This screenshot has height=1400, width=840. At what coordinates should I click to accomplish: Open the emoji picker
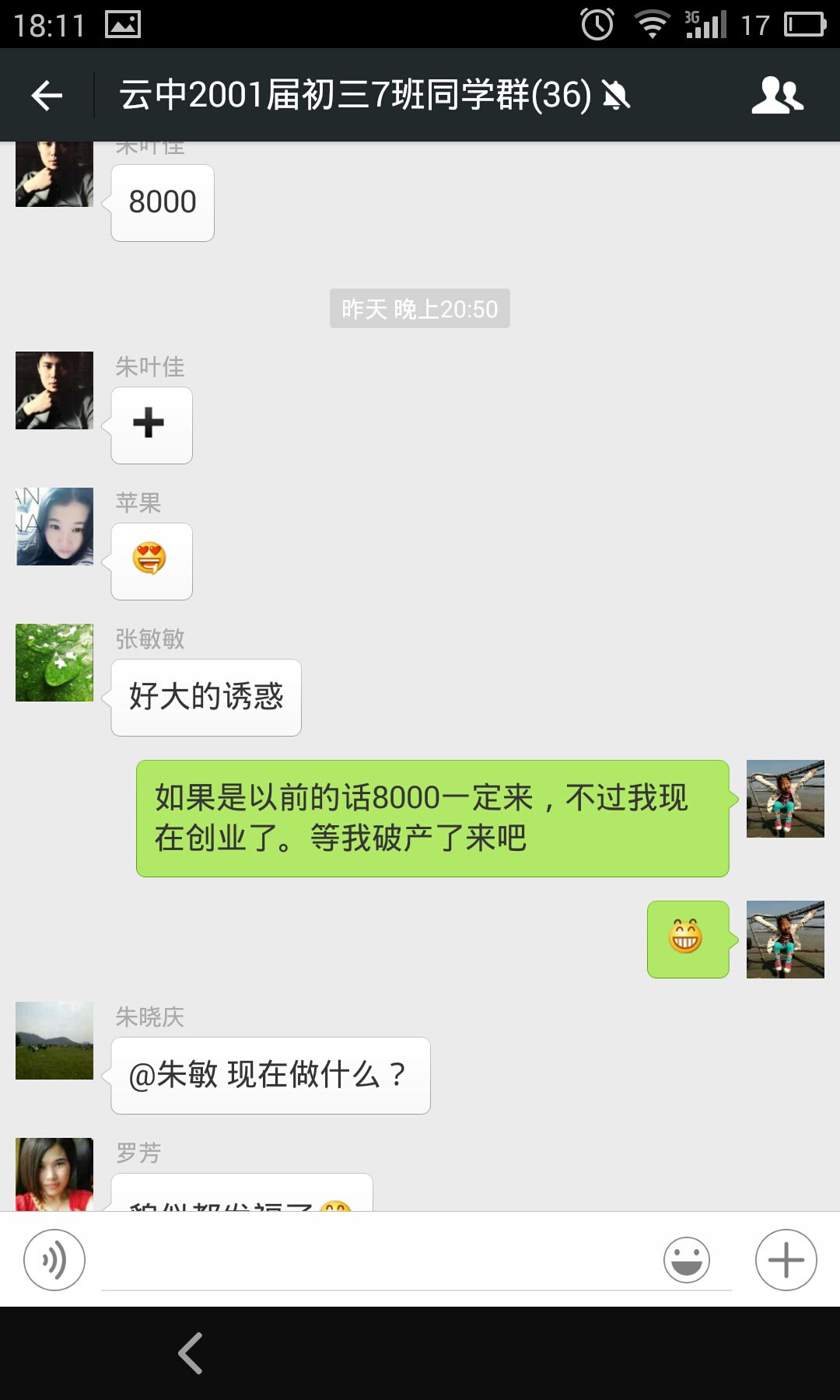click(686, 1259)
